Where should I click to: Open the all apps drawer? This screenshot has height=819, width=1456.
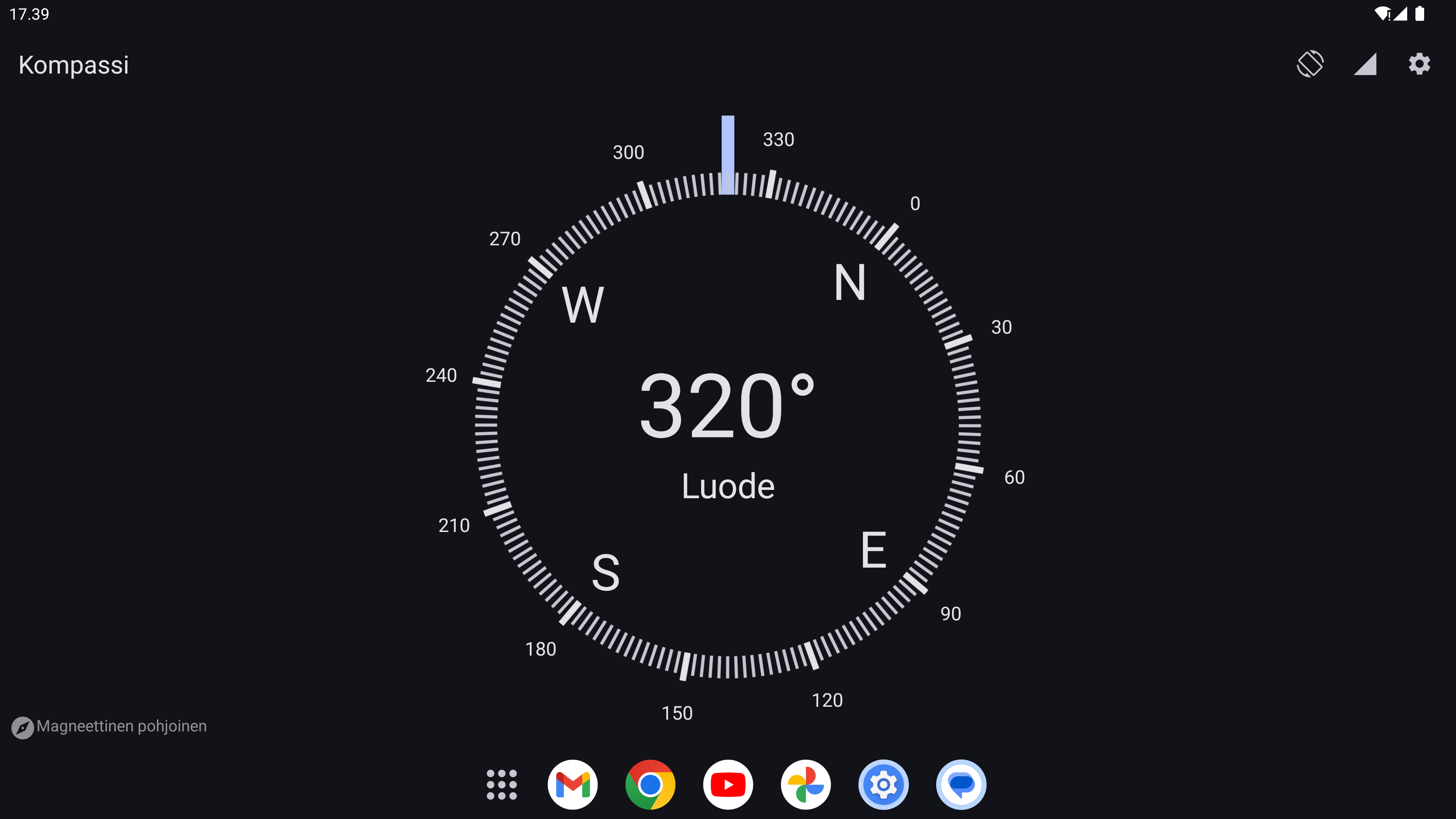pyautogui.click(x=501, y=784)
